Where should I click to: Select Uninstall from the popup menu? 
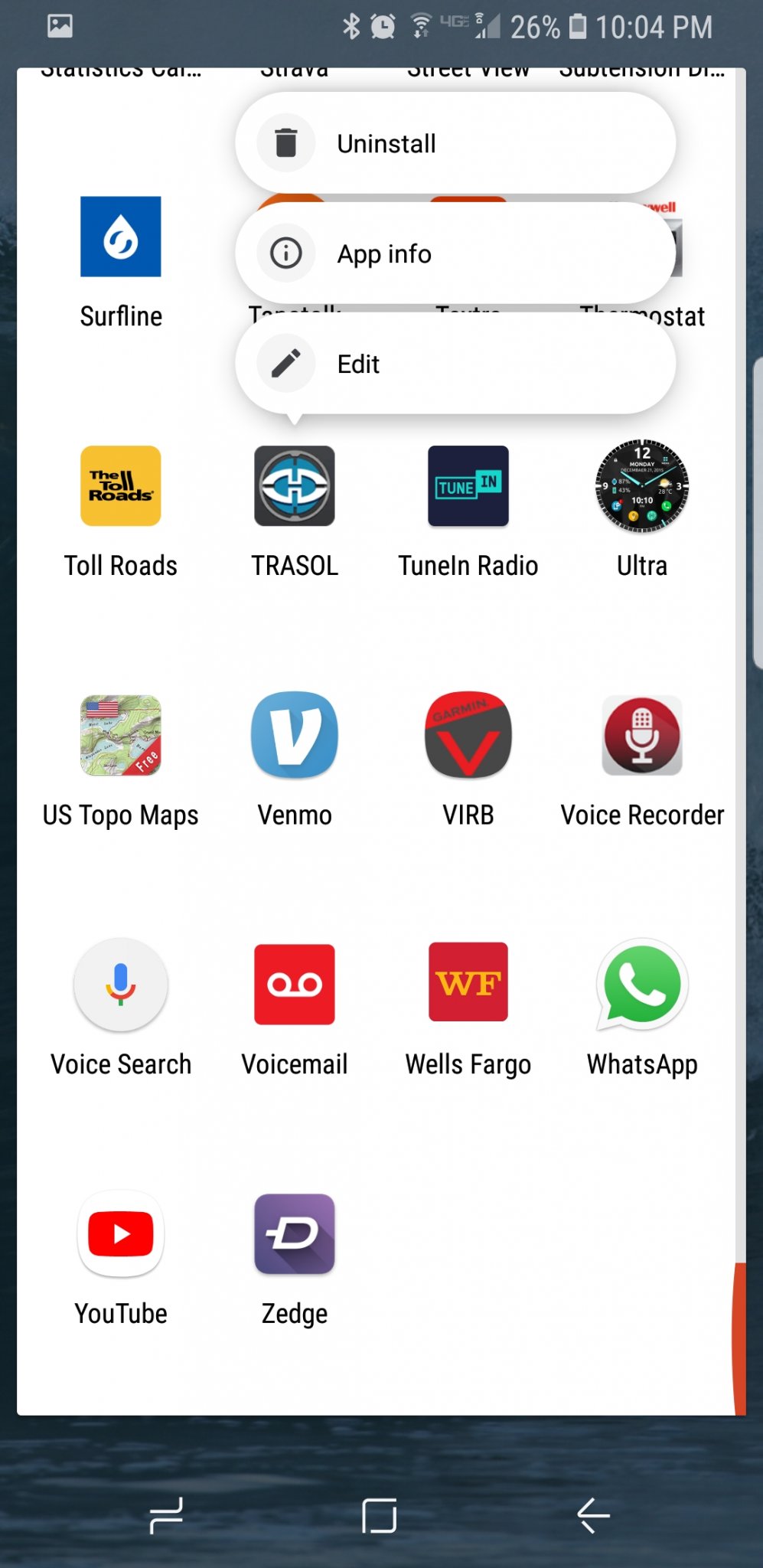pos(455,143)
